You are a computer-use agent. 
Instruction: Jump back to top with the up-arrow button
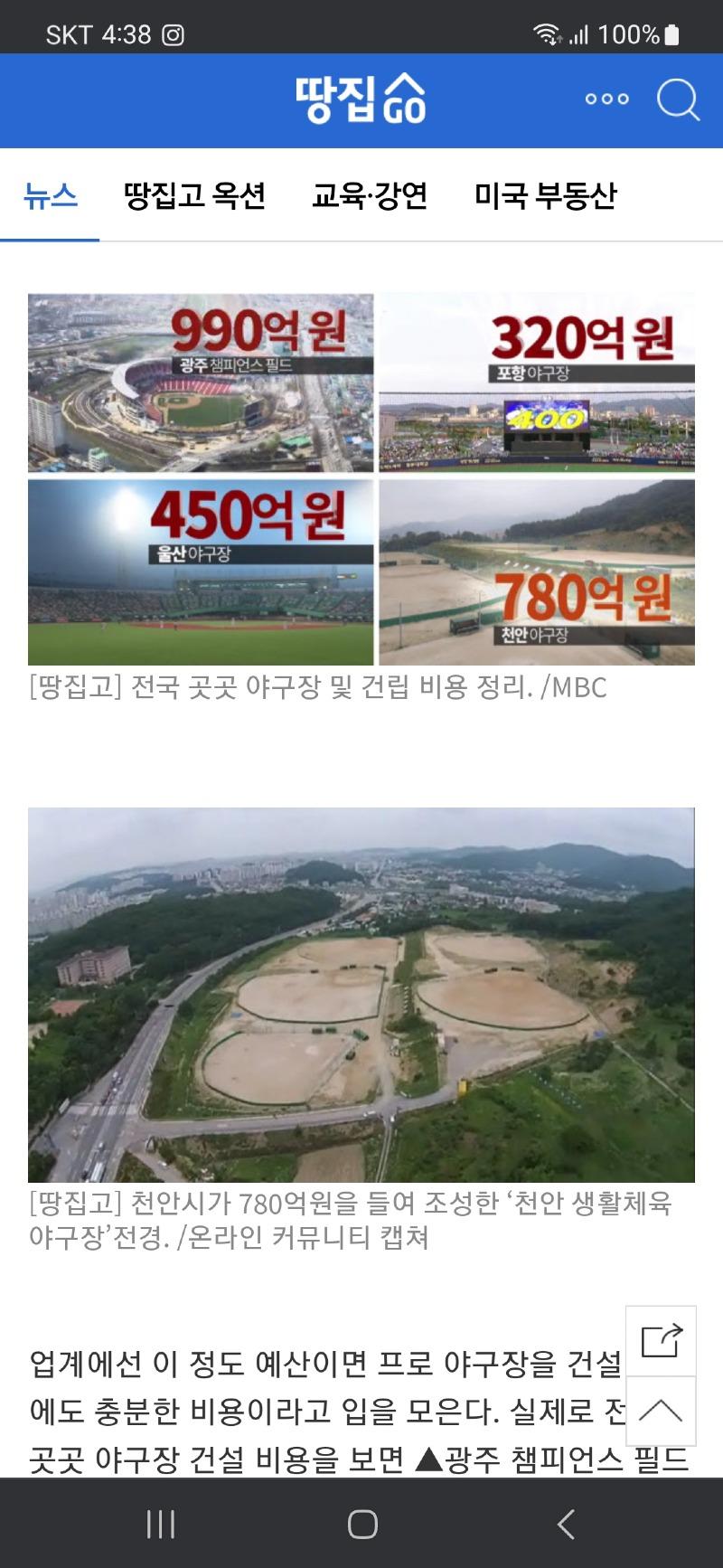click(661, 1411)
